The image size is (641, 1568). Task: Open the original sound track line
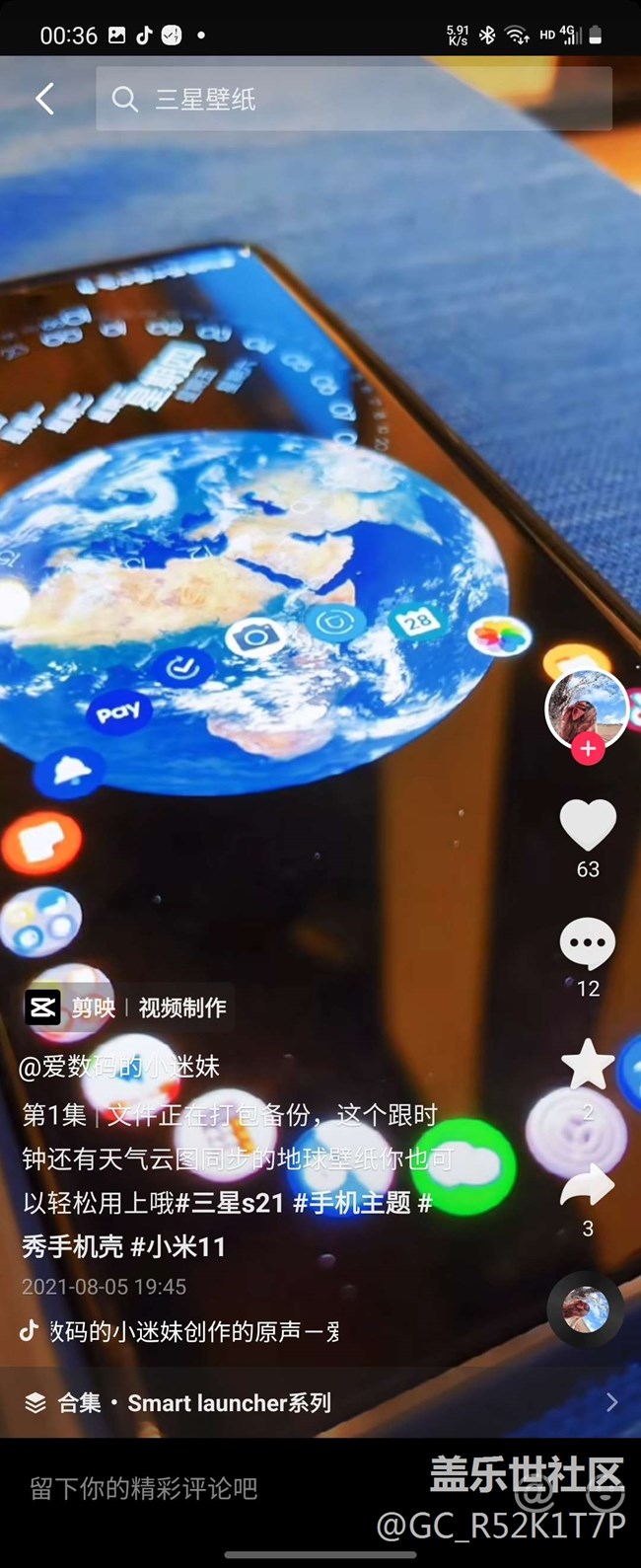182,1331
